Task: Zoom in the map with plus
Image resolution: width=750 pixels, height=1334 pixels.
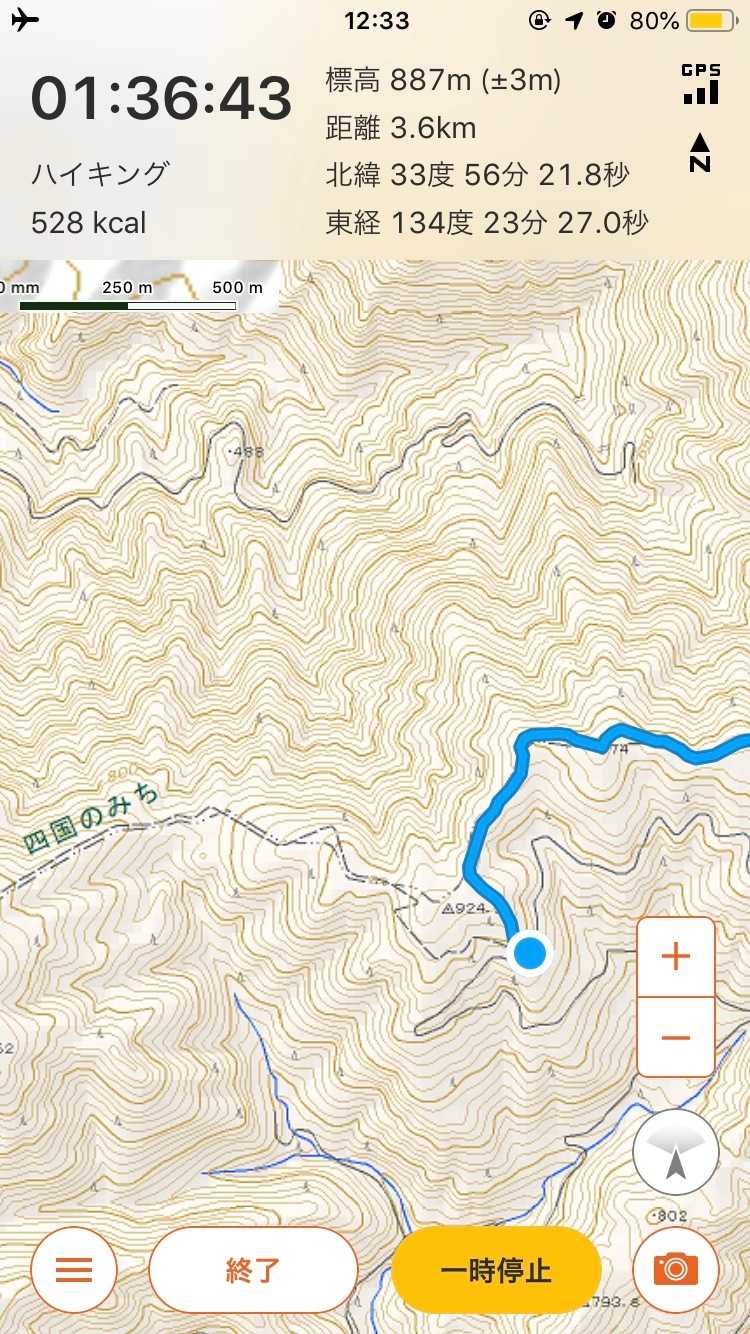Action: (x=676, y=957)
